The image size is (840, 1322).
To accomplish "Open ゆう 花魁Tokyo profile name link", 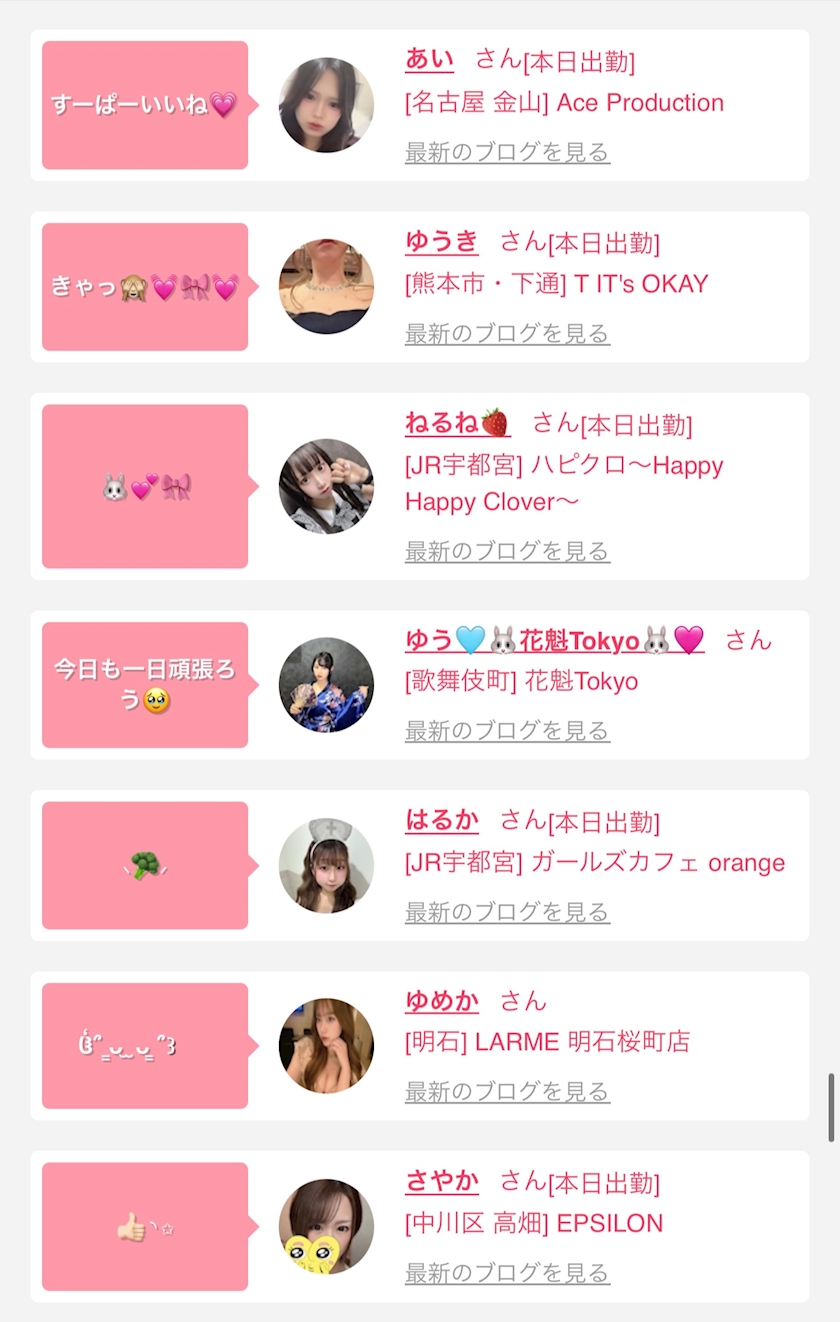I will [x=554, y=640].
